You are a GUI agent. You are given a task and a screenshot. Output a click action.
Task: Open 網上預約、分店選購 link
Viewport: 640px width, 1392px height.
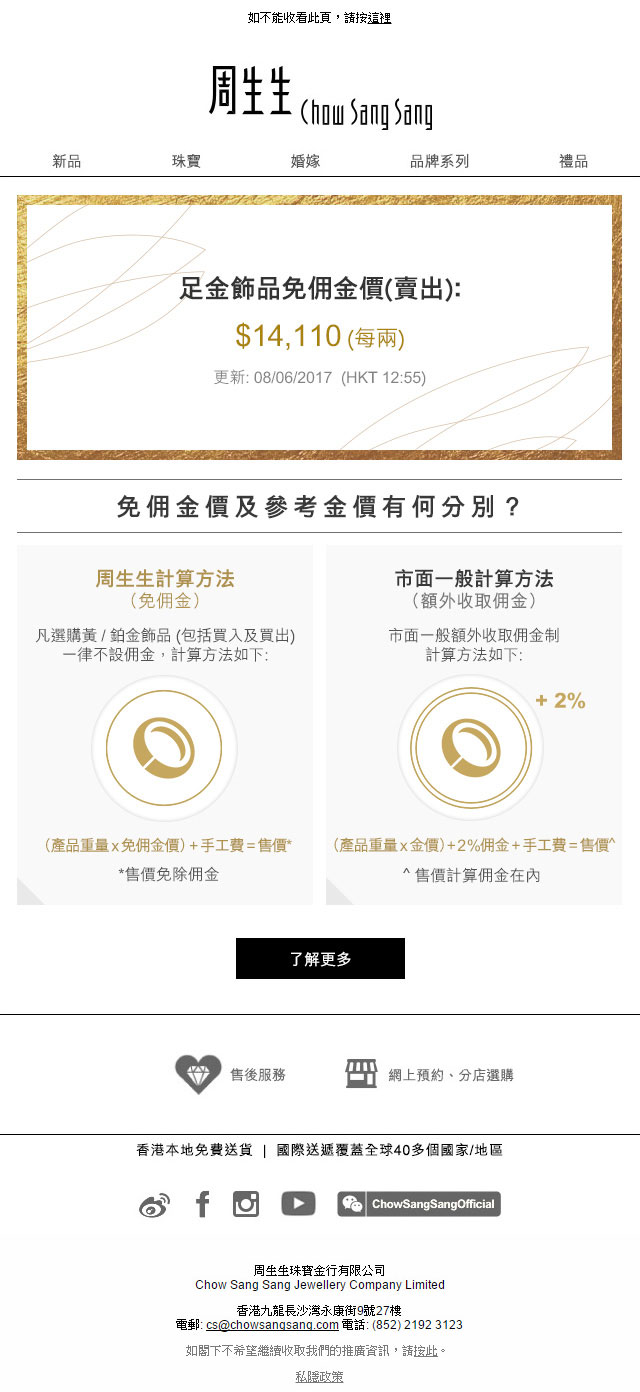tap(430, 1074)
